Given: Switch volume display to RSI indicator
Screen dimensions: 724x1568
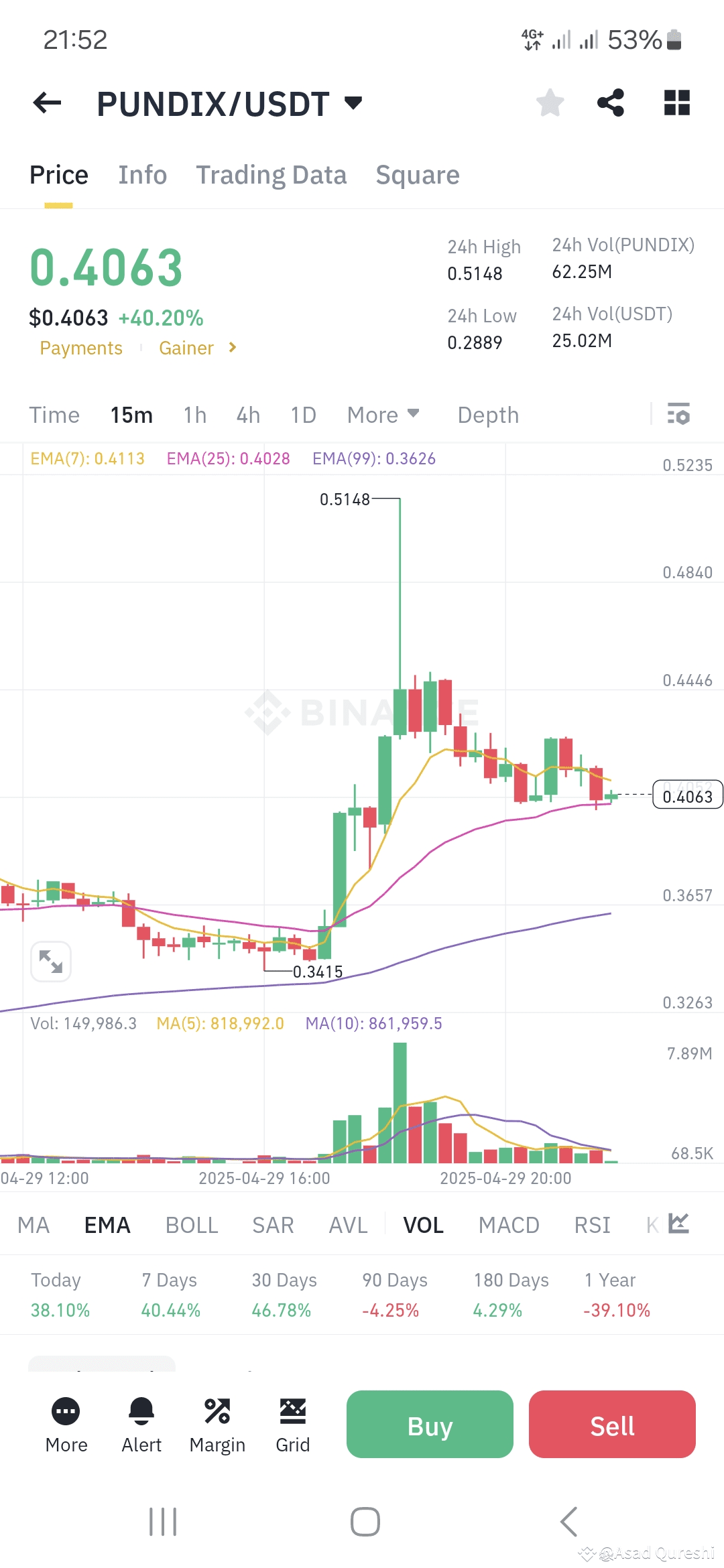Looking at the screenshot, I should click(591, 1224).
